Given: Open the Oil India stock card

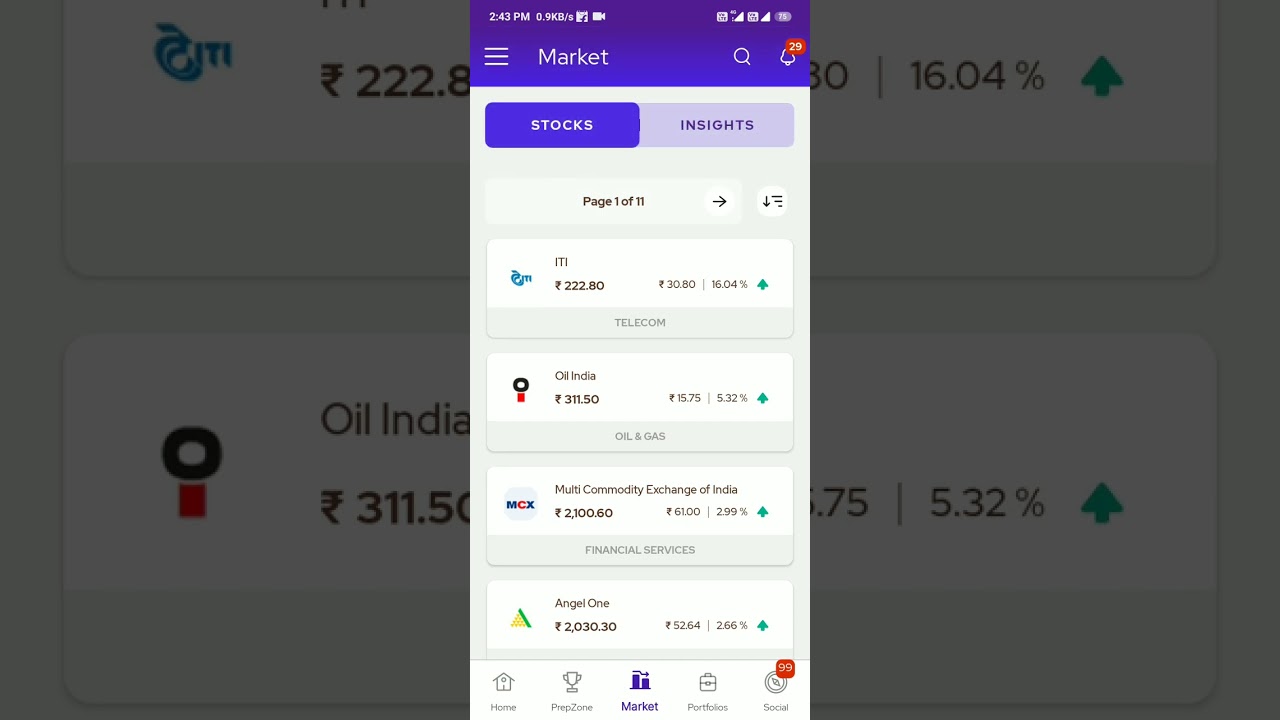Looking at the screenshot, I should (640, 388).
